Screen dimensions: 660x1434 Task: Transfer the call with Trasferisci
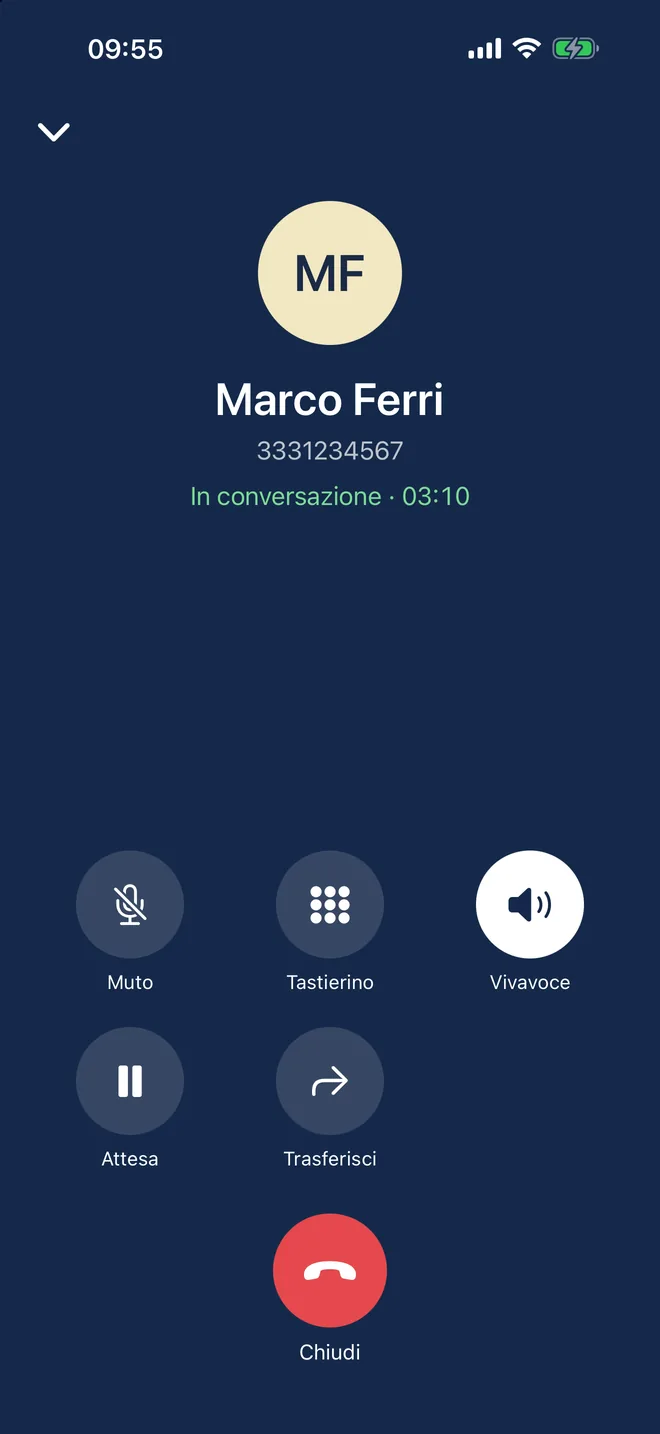330,1081
